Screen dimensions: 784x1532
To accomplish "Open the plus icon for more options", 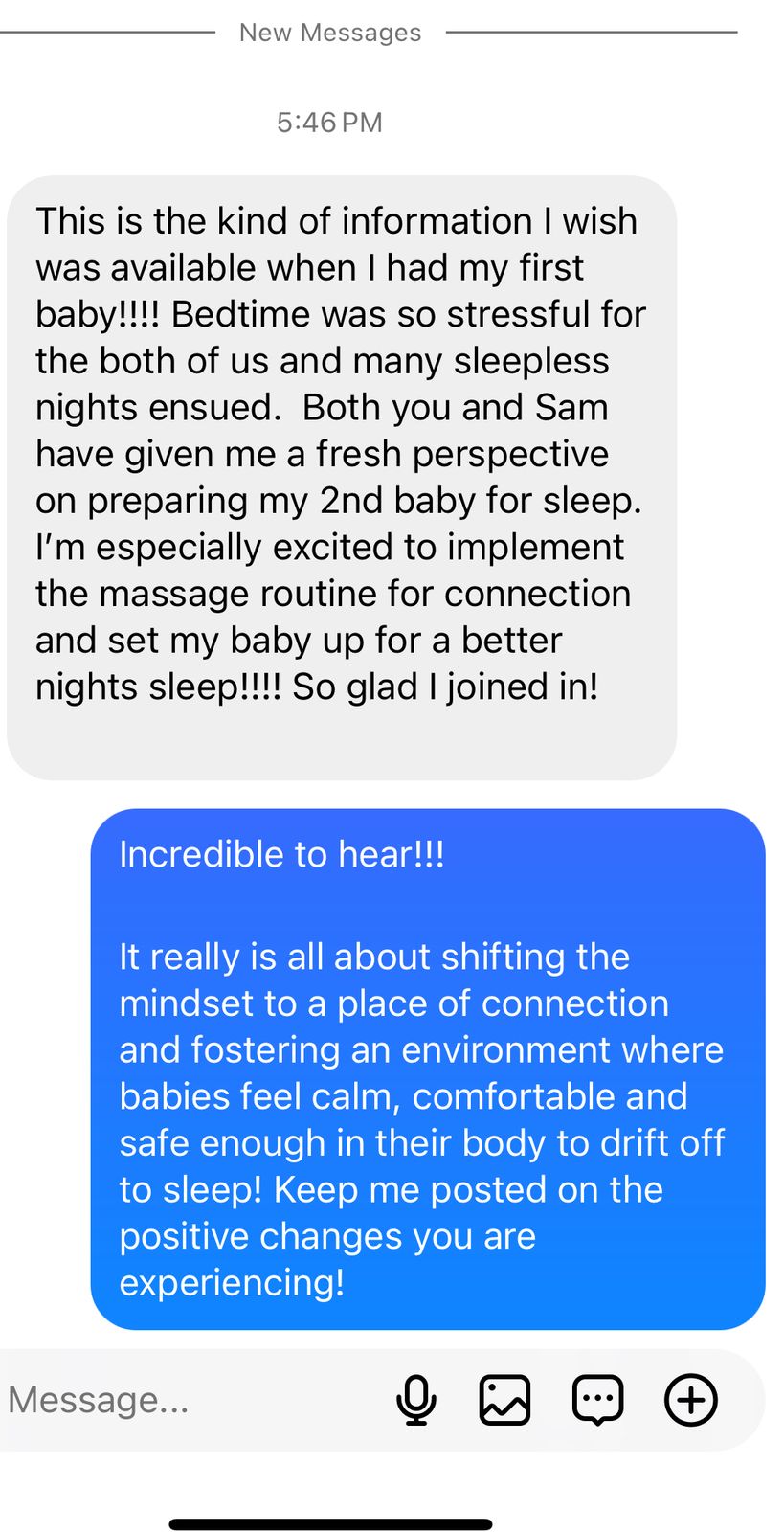I will click(x=691, y=1400).
